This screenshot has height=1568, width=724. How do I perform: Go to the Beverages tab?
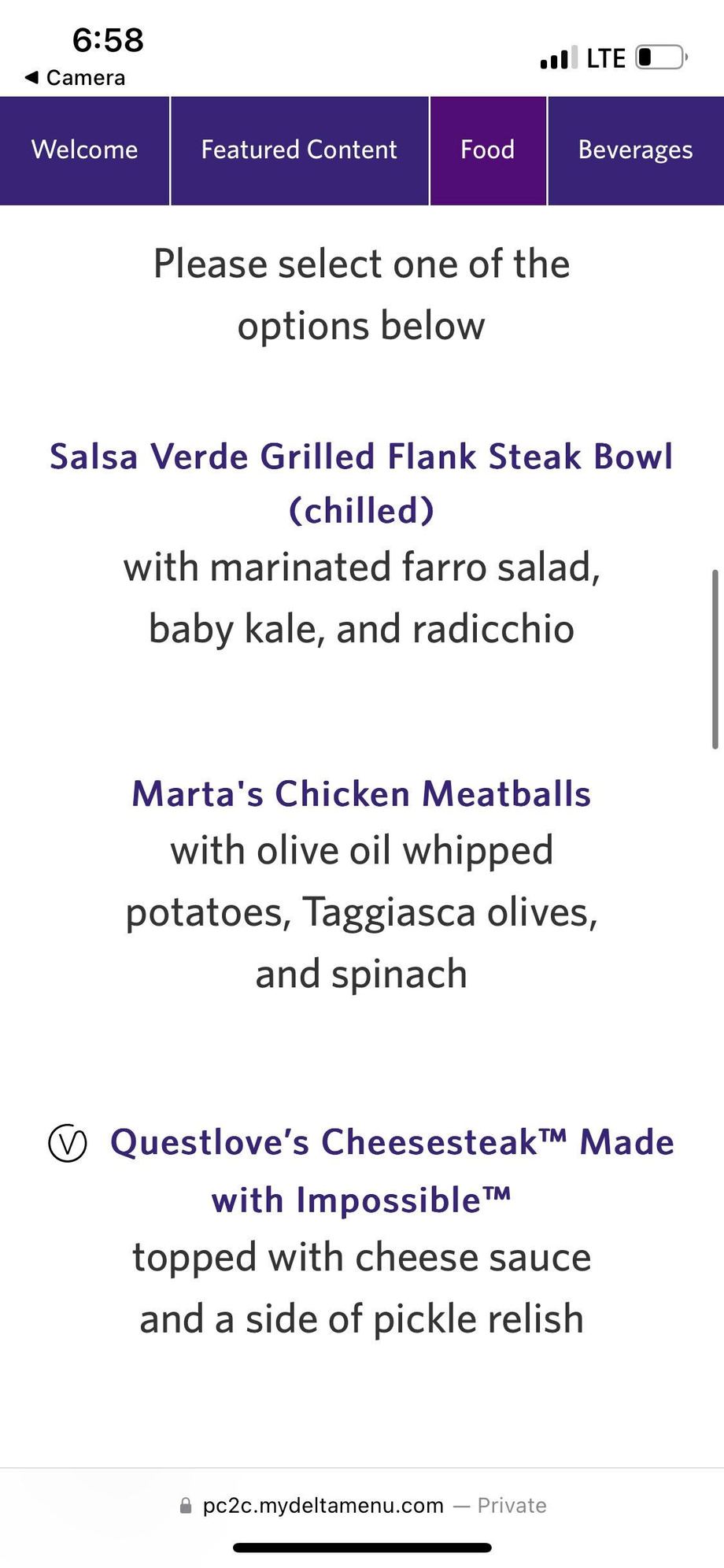pyautogui.click(x=635, y=150)
